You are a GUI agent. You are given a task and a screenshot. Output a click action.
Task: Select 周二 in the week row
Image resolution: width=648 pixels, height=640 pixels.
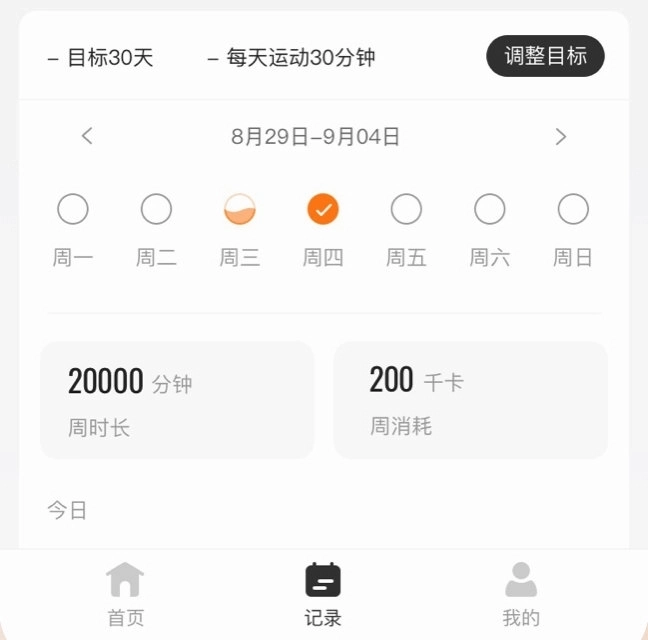(x=156, y=210)
